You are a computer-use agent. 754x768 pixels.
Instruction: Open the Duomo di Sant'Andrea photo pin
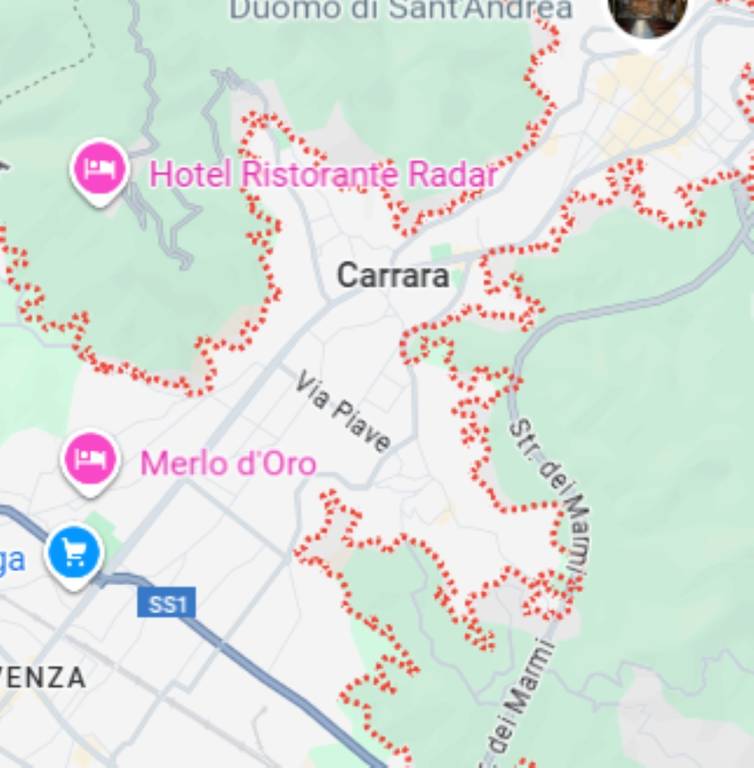click(x=649, y=15)
